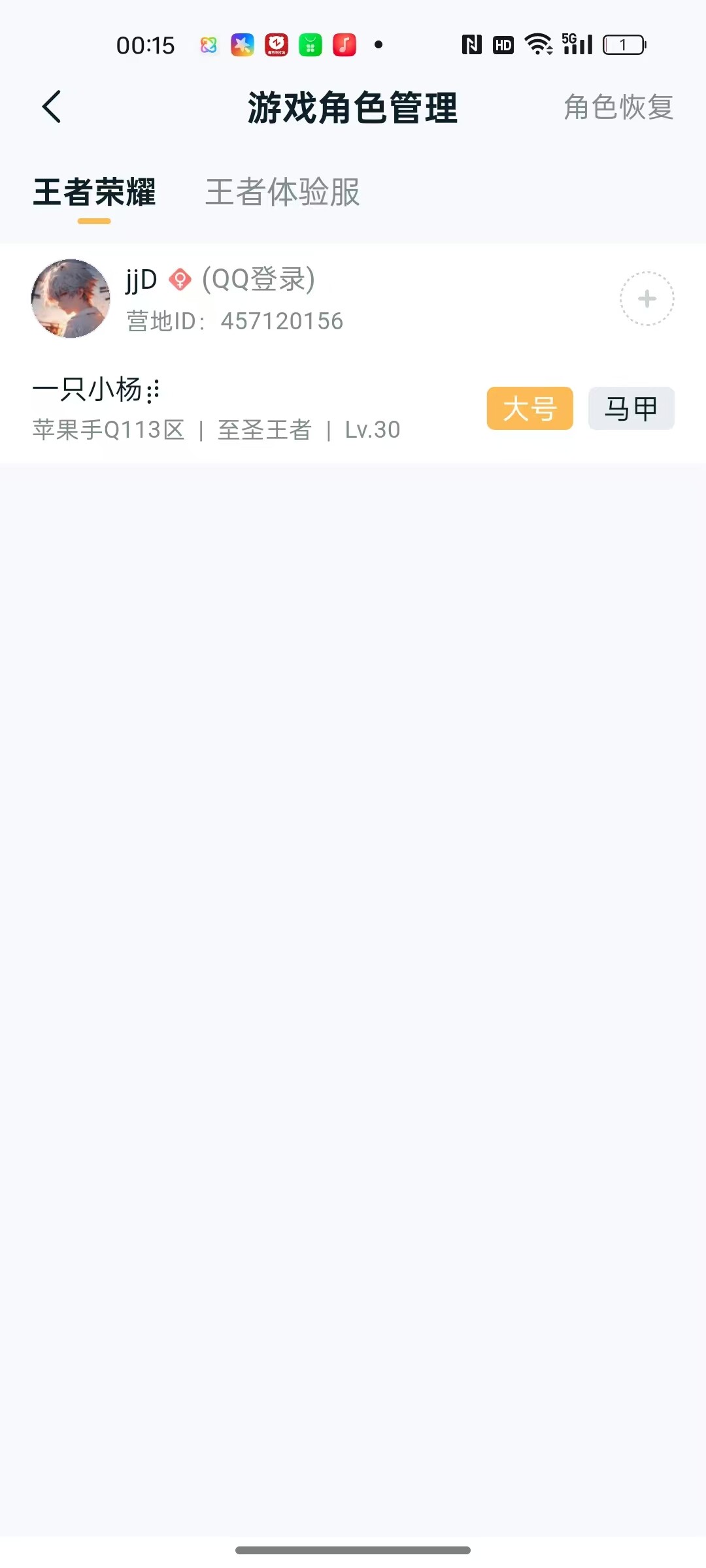Click the orange 大号 tag
The image size is (706, 1568).
pyautogui.click(x=529, y=408)
